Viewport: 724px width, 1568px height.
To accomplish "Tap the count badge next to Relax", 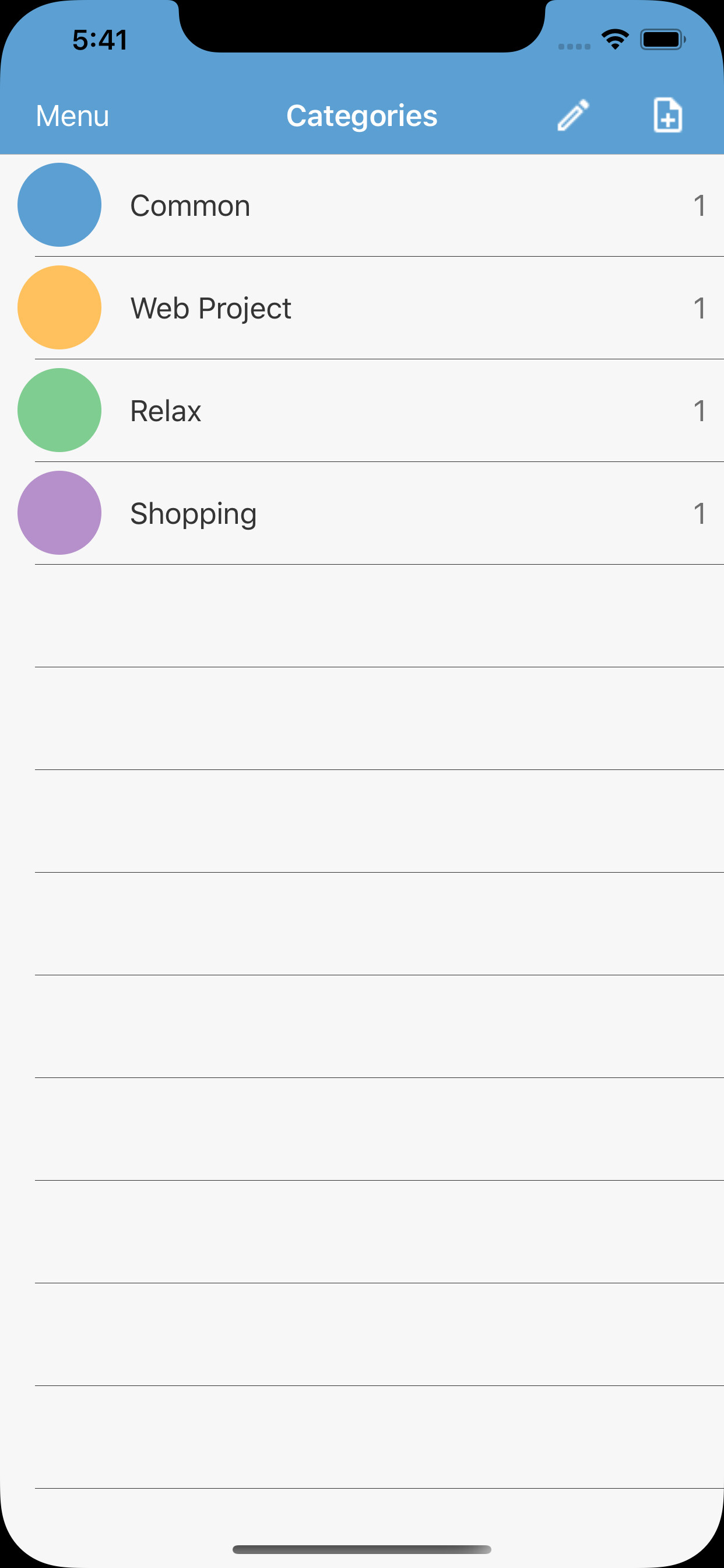I will point(700,410).
